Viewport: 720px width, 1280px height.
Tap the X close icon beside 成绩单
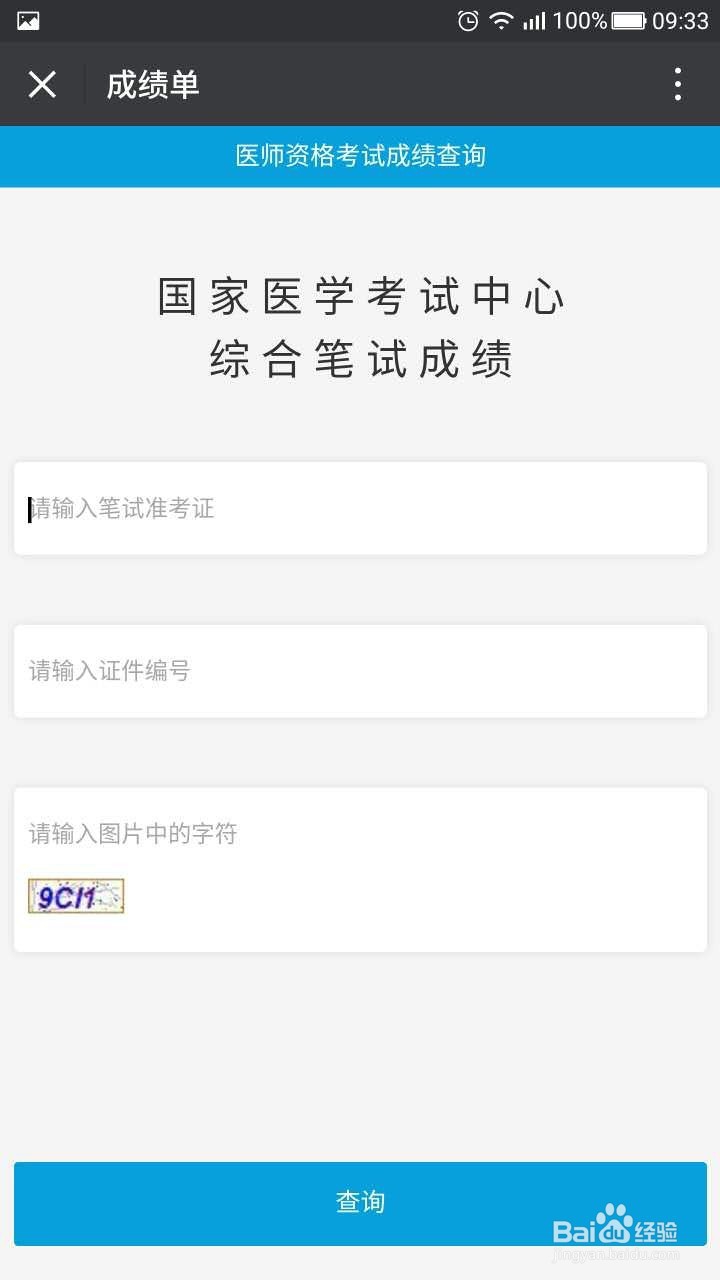pos(42,84)
